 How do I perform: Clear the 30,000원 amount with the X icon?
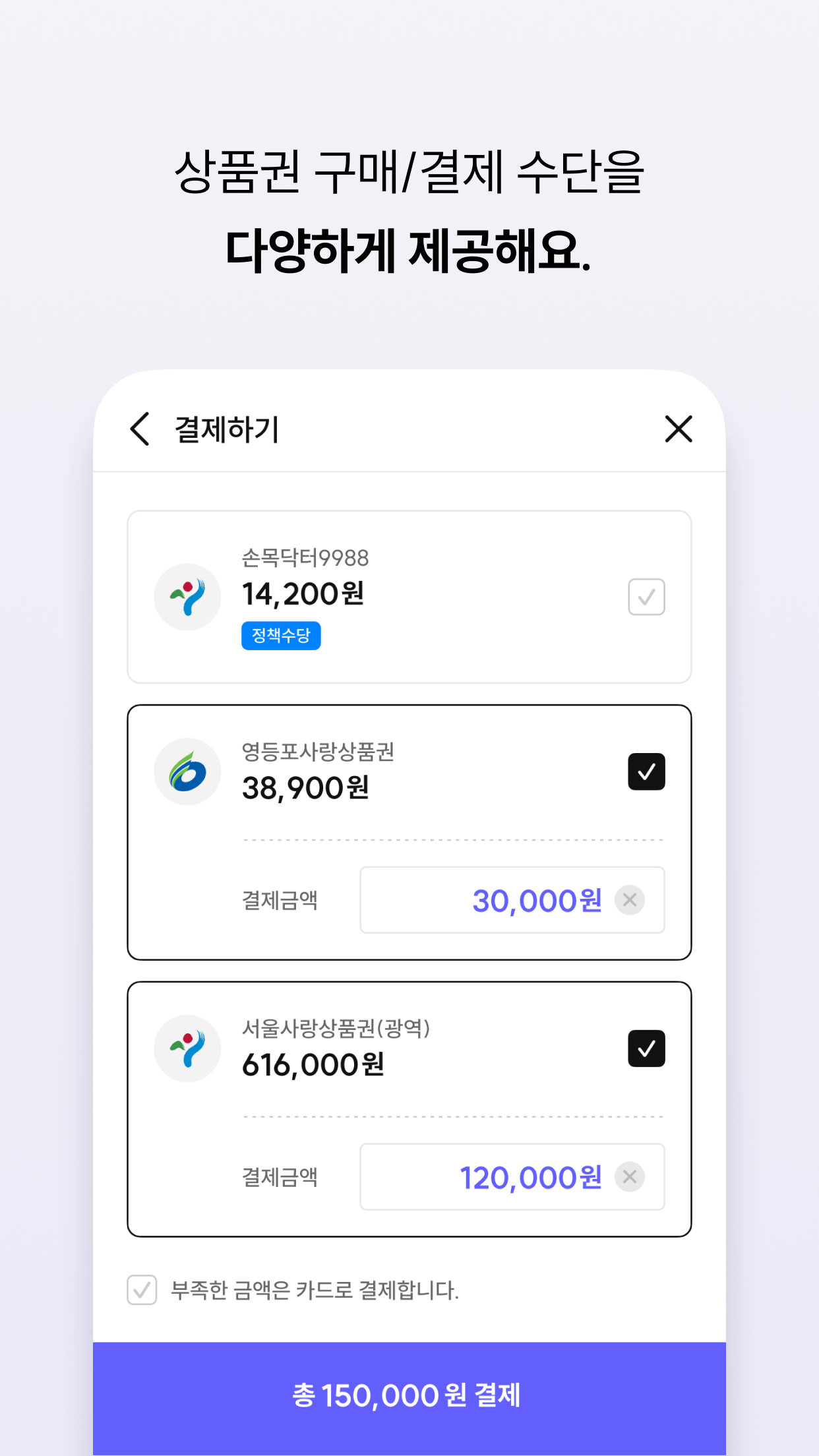click(631, 899)
